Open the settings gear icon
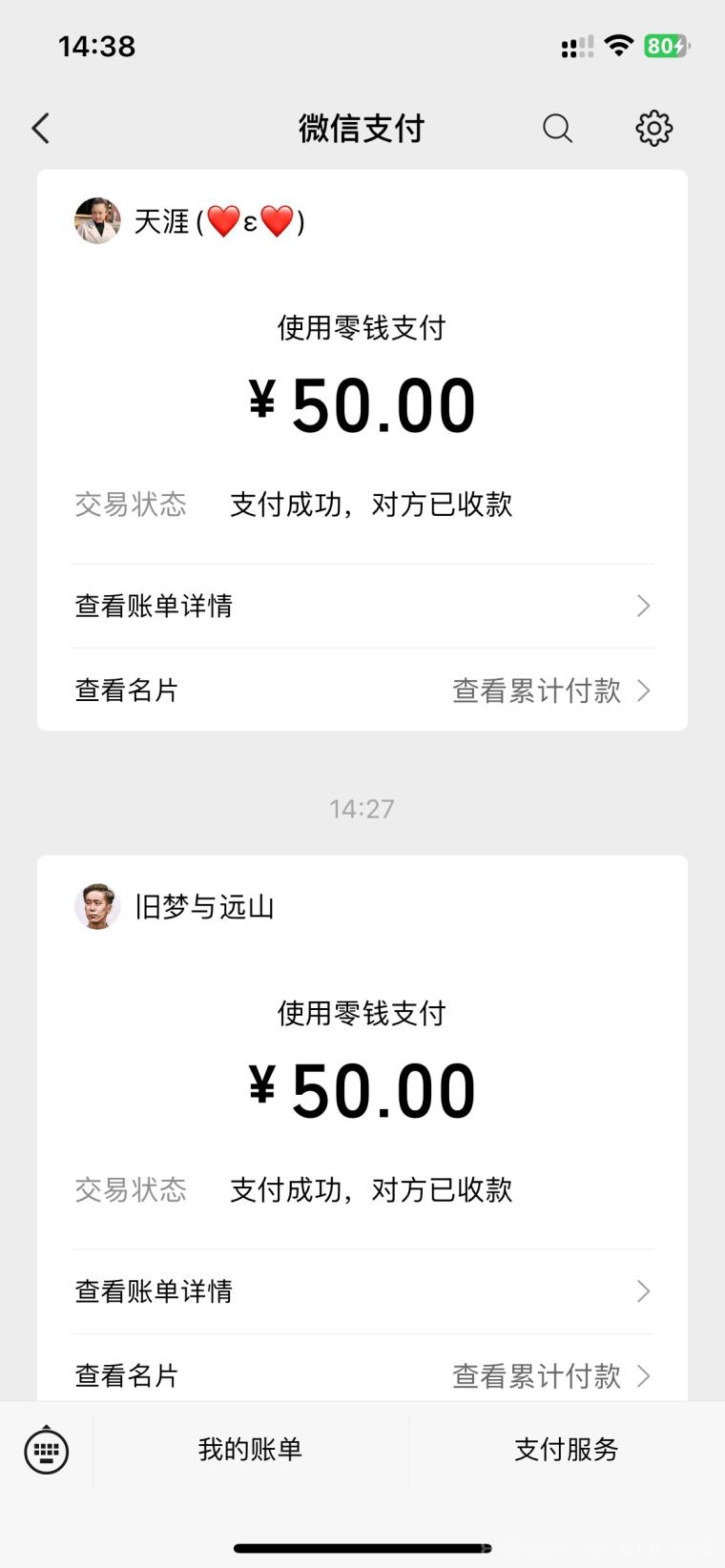 [x=653, y=128]
